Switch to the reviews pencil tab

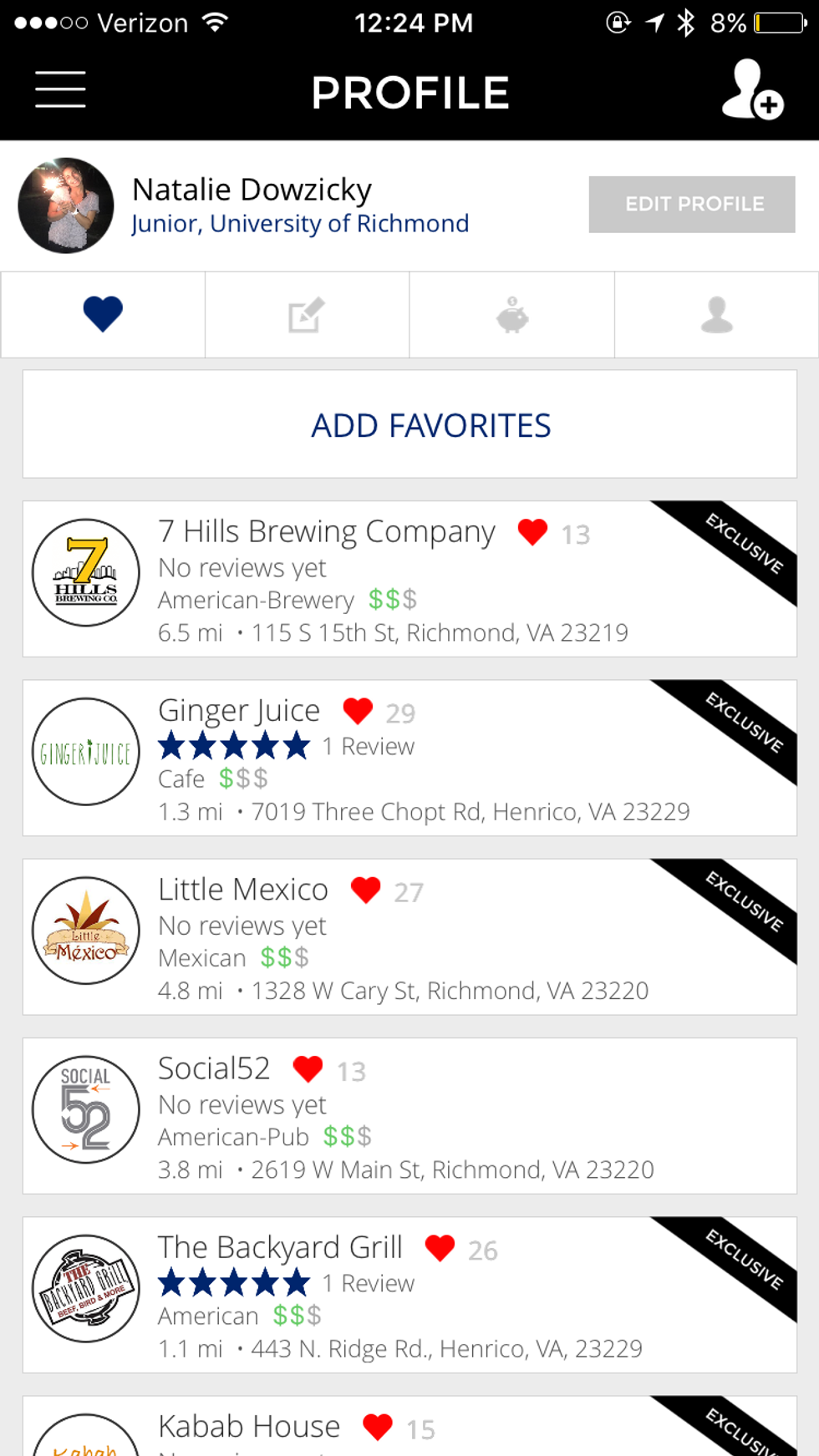307,315
